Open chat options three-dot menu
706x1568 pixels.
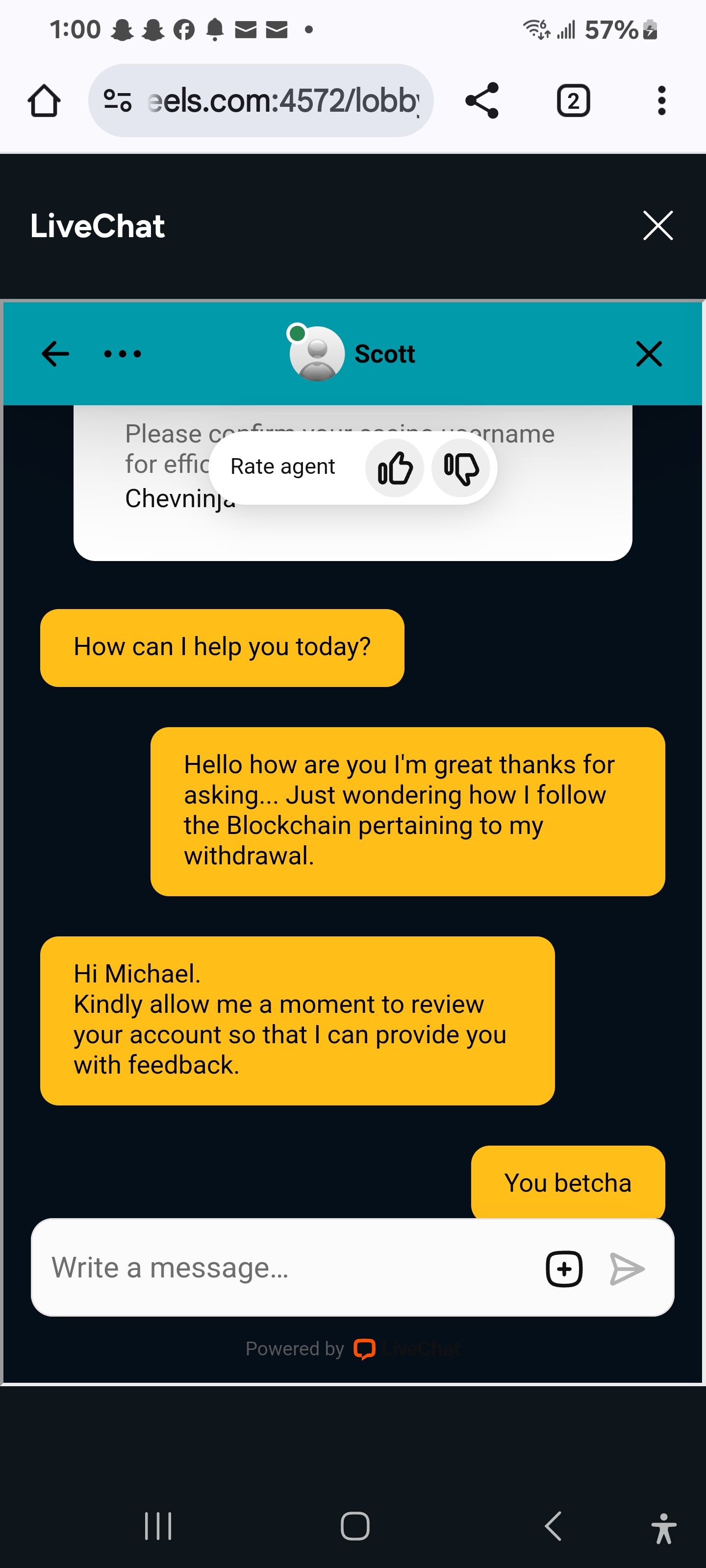tap(123, 354)
